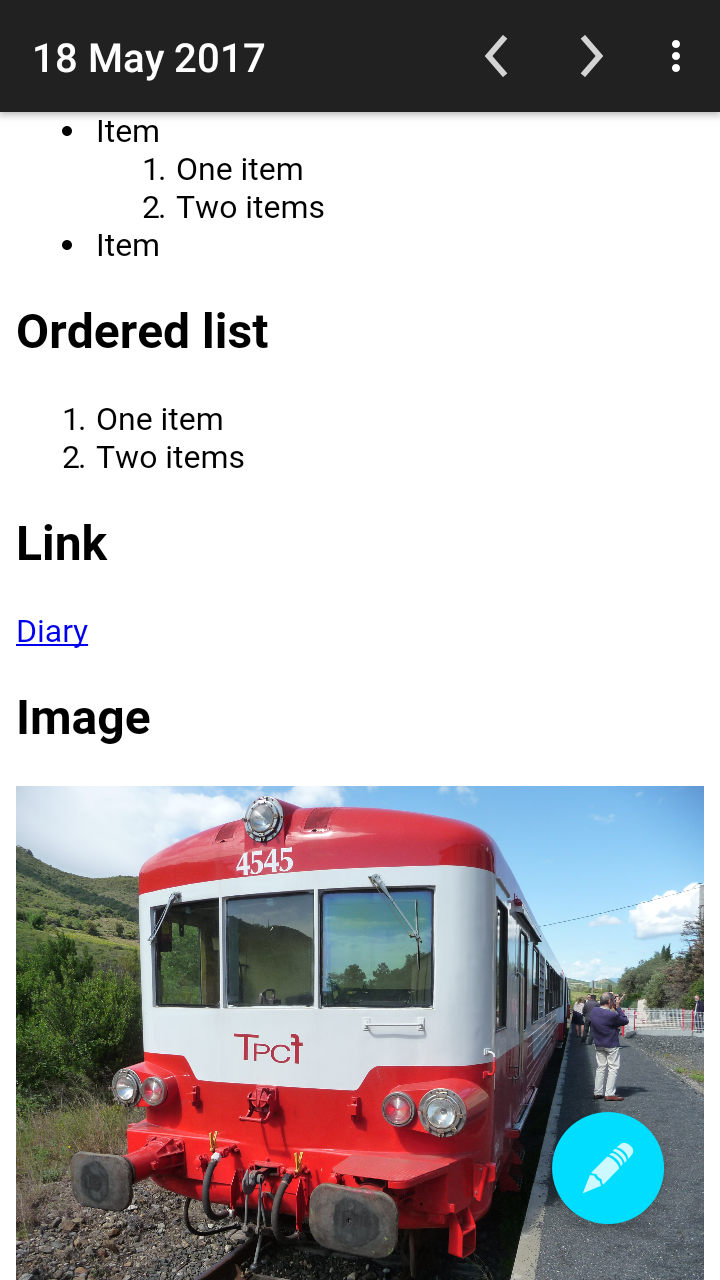Open the Diary link

click(52, 631)
